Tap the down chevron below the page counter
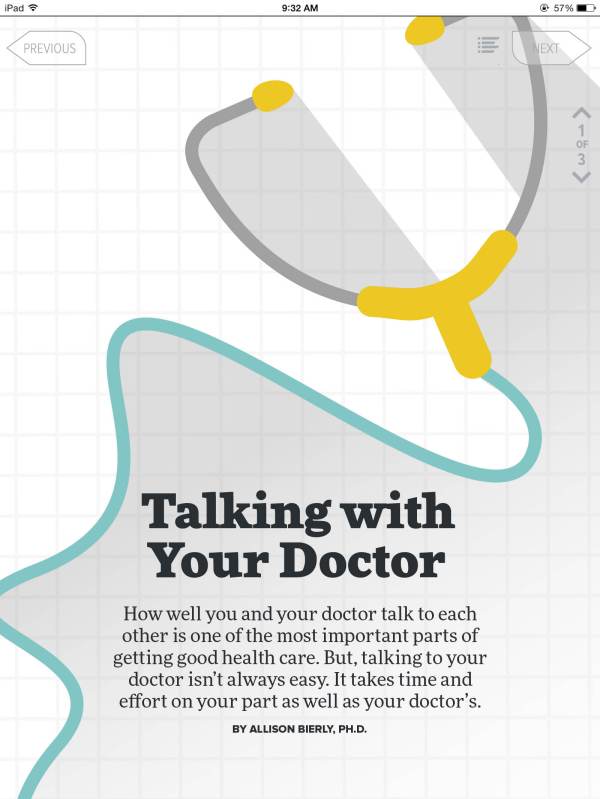Image resolution: width=600 pixels, height=799 pixels. (x=581, y=177)
